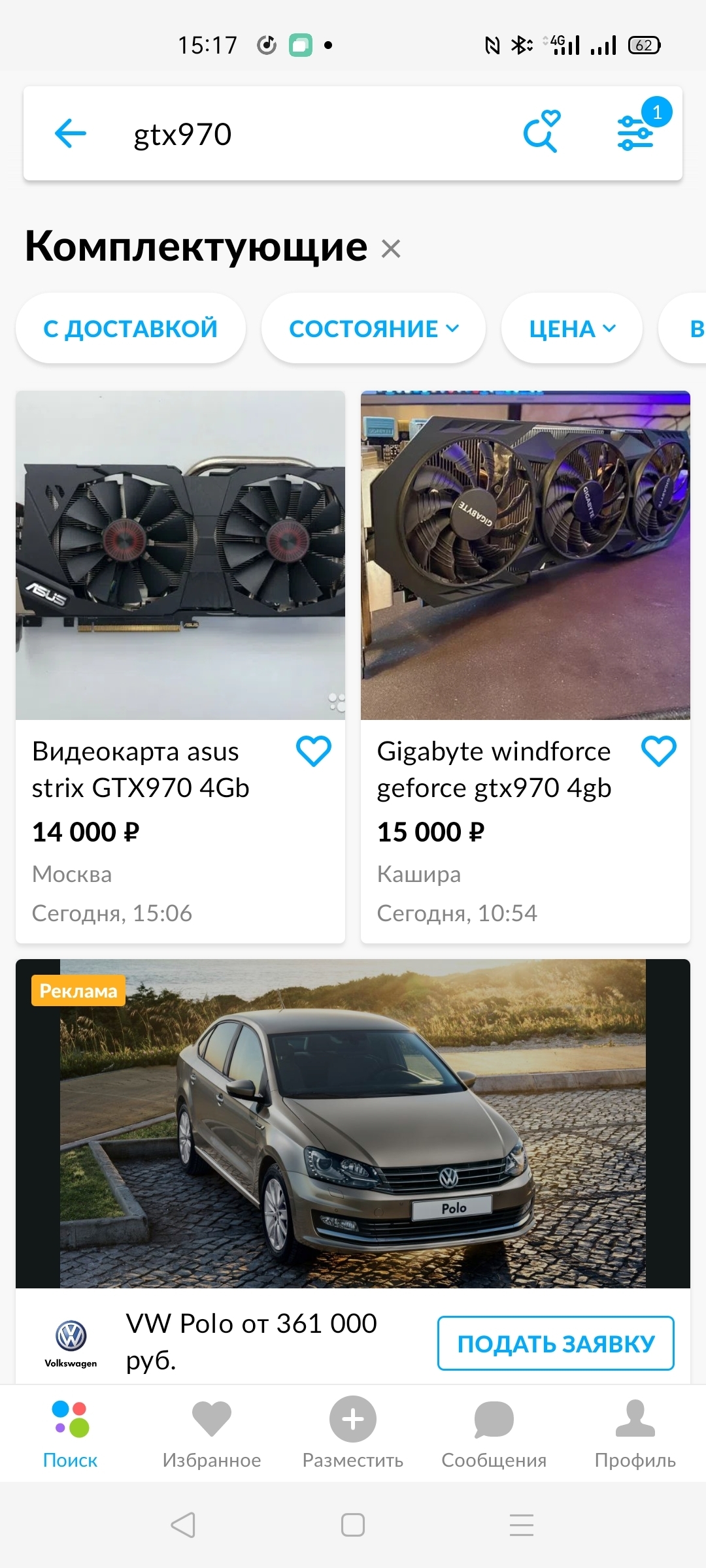This screenshot has width=706, height=1568.
Task: Save this search with the heart magnifier
Action: click(x=541, y=133)
